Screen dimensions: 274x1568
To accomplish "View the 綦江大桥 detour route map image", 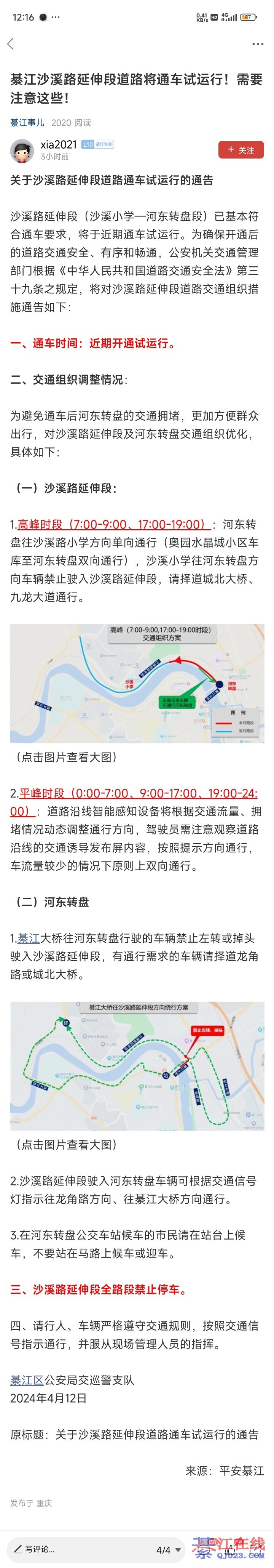I will 137,1066.
